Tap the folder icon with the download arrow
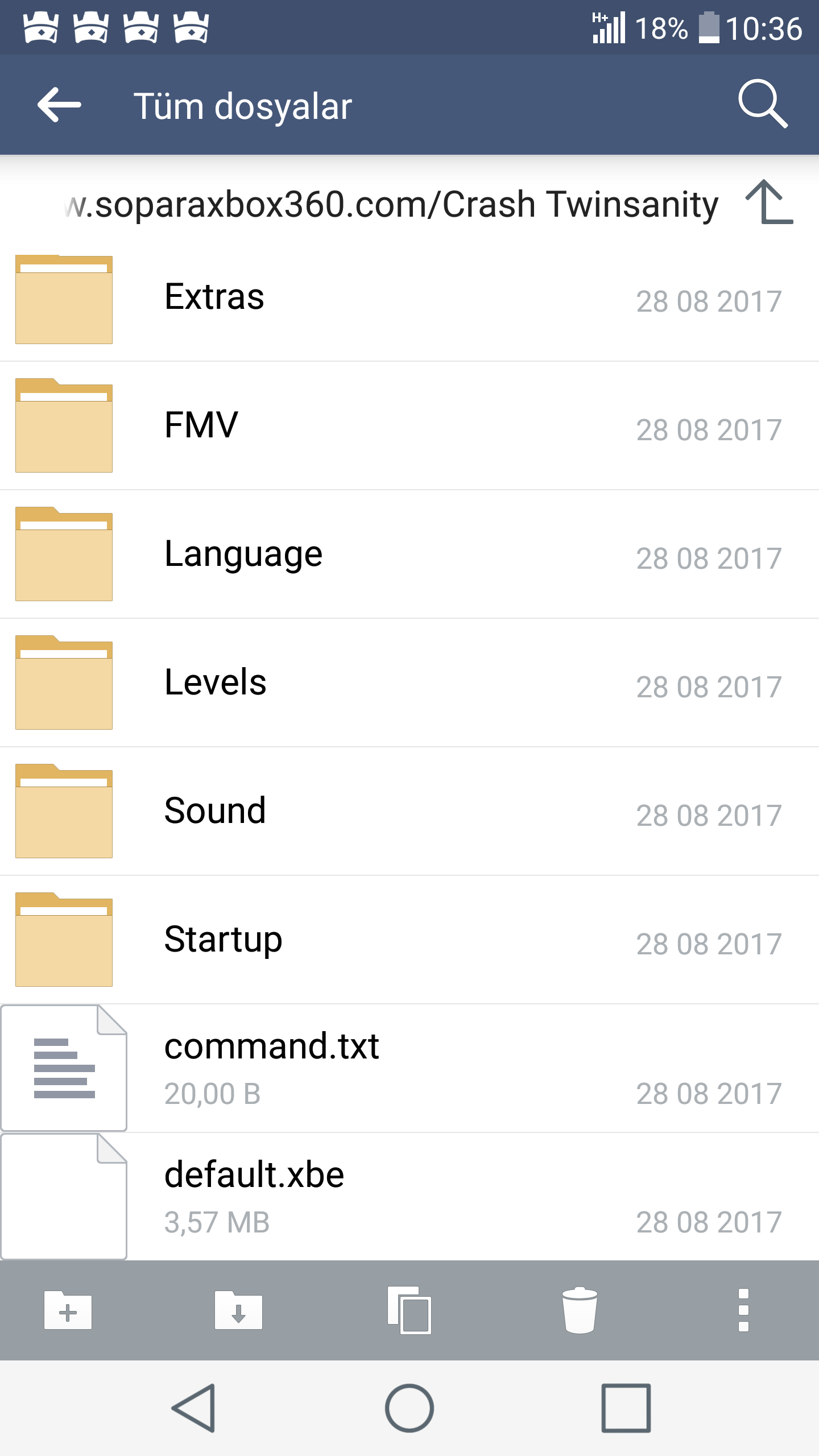The image size is (819, 1456). point(238,1310)
